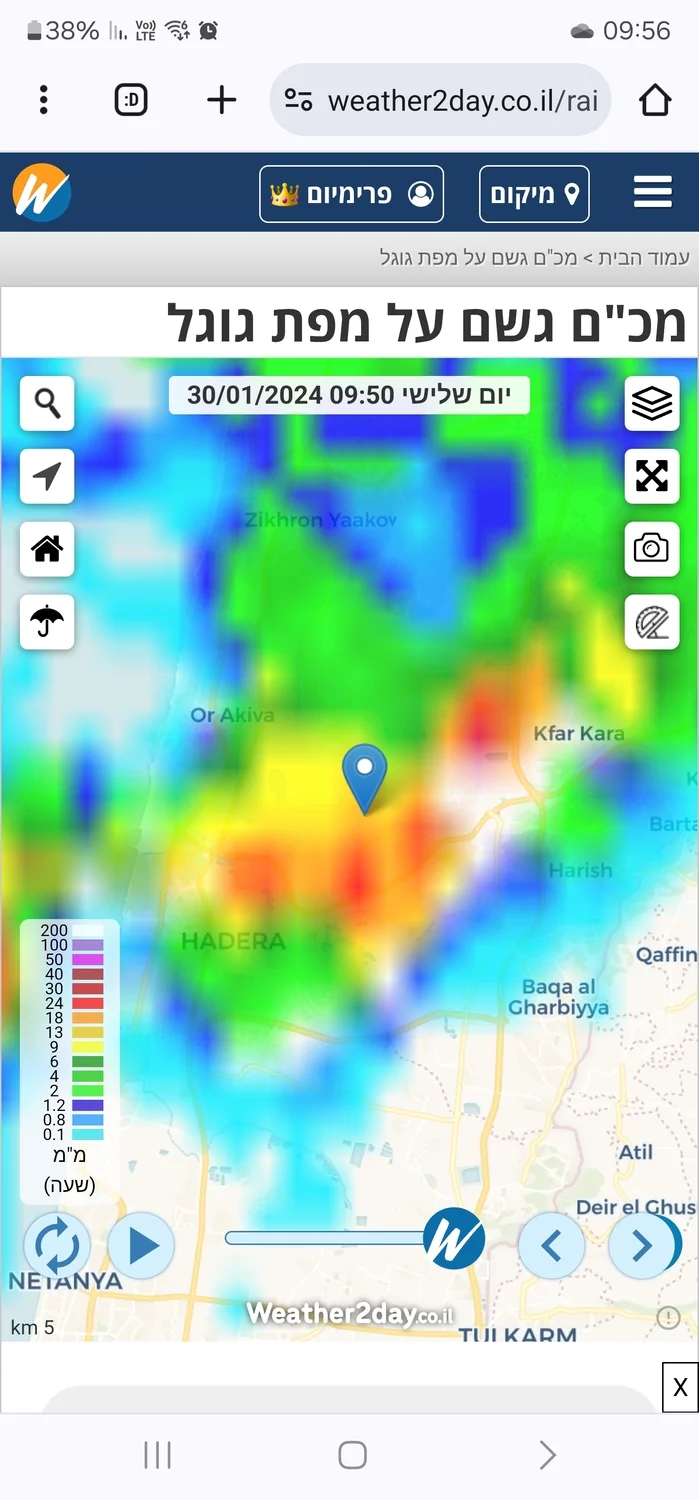Refresh the radar animation
The image size is (699, 1500).
pyautogui.click(x=56, y=1245)
